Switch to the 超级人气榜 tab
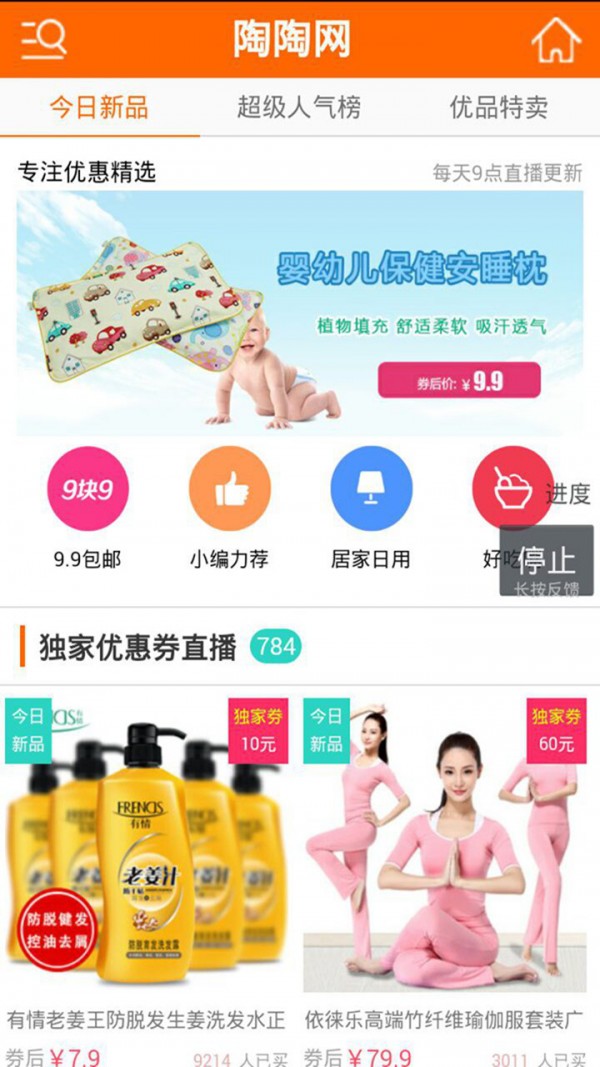600x1067 pixels. [x=299, y=107]
